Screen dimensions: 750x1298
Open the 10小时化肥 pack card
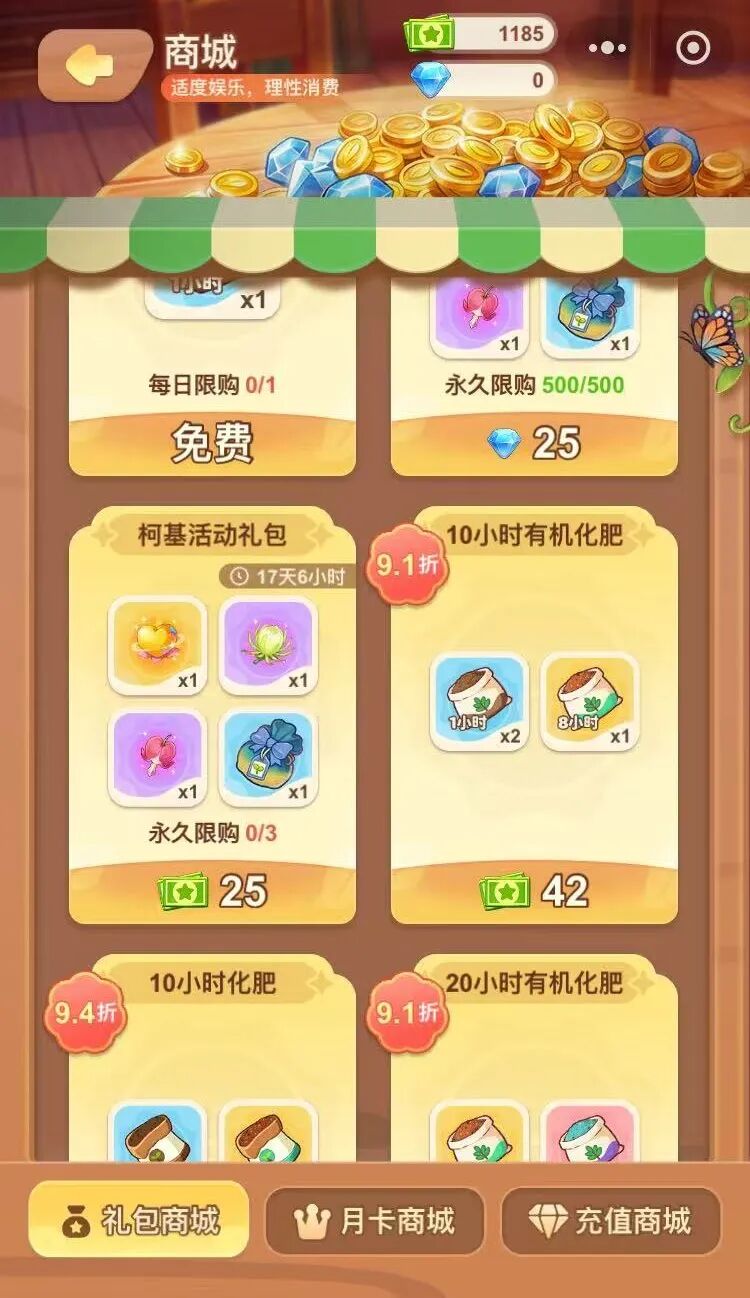[212, 1060]
